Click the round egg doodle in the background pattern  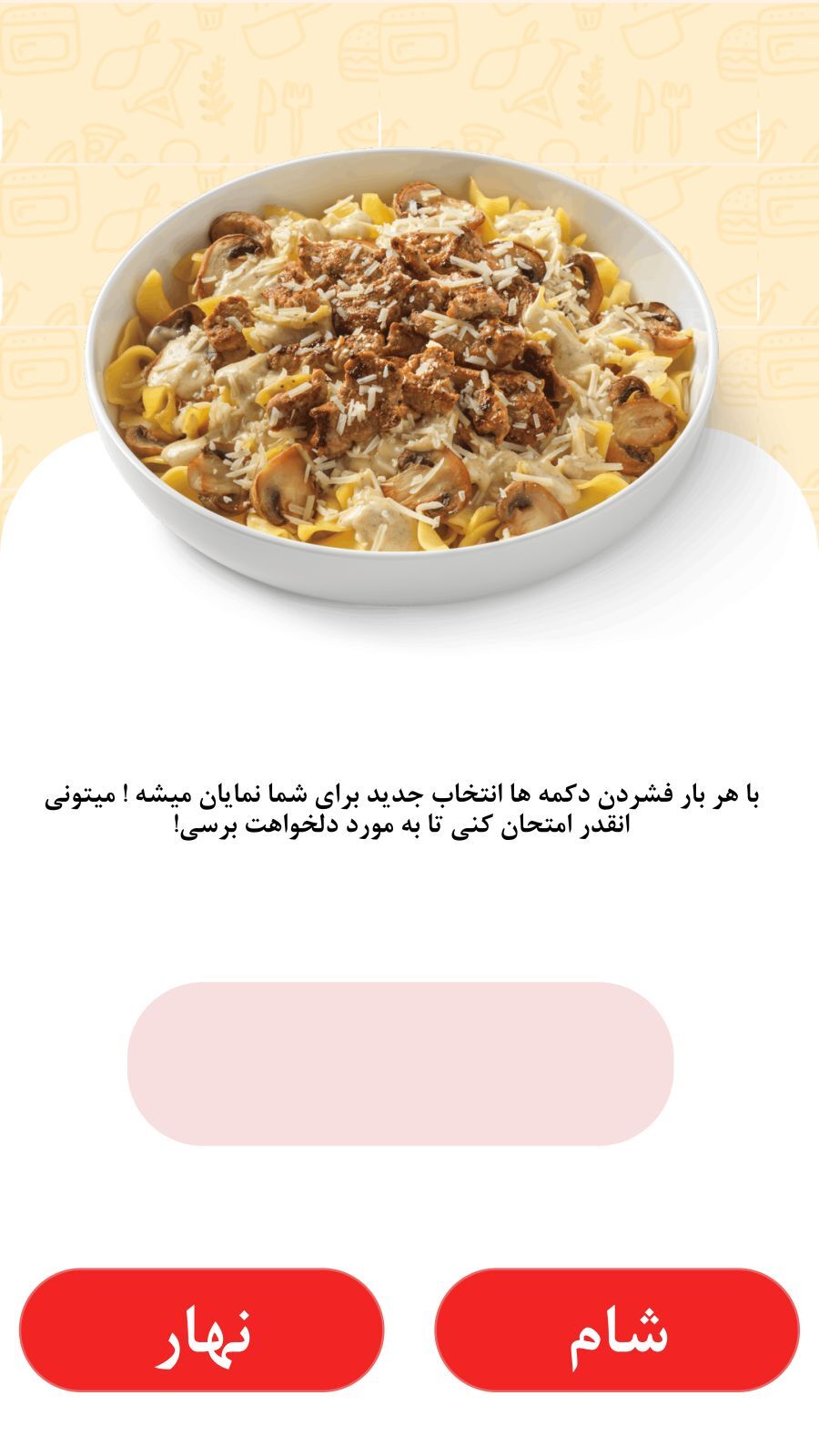[182, 150]
